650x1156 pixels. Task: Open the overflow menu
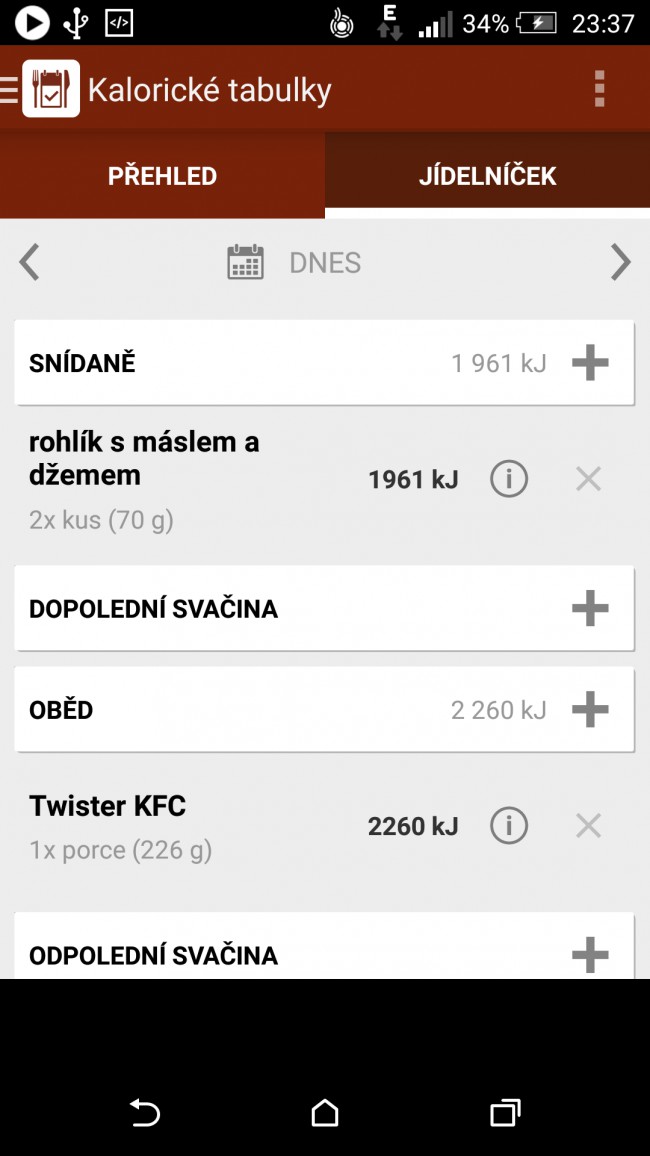tap(599, 88)
